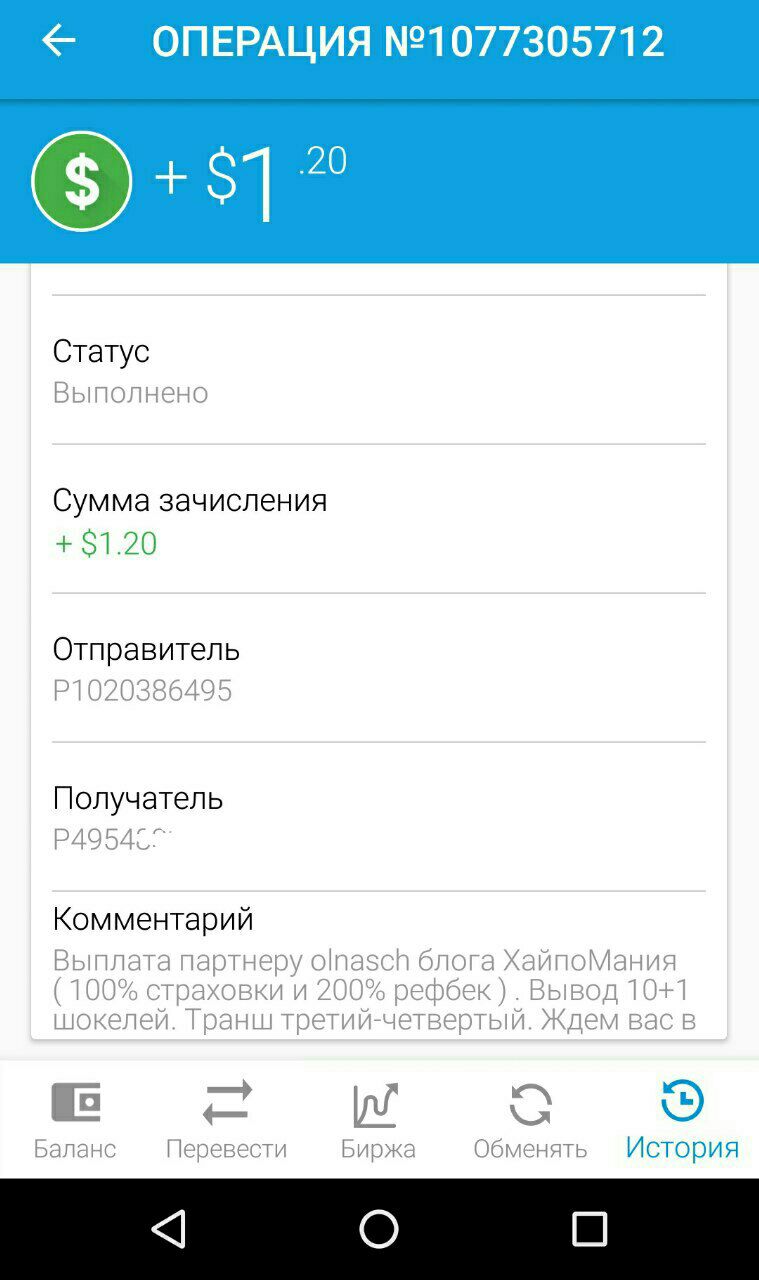The width and height of the screenshot is (759, 1280).
Task: Select the Обменять tab
Action: [x=530, y=1119]
